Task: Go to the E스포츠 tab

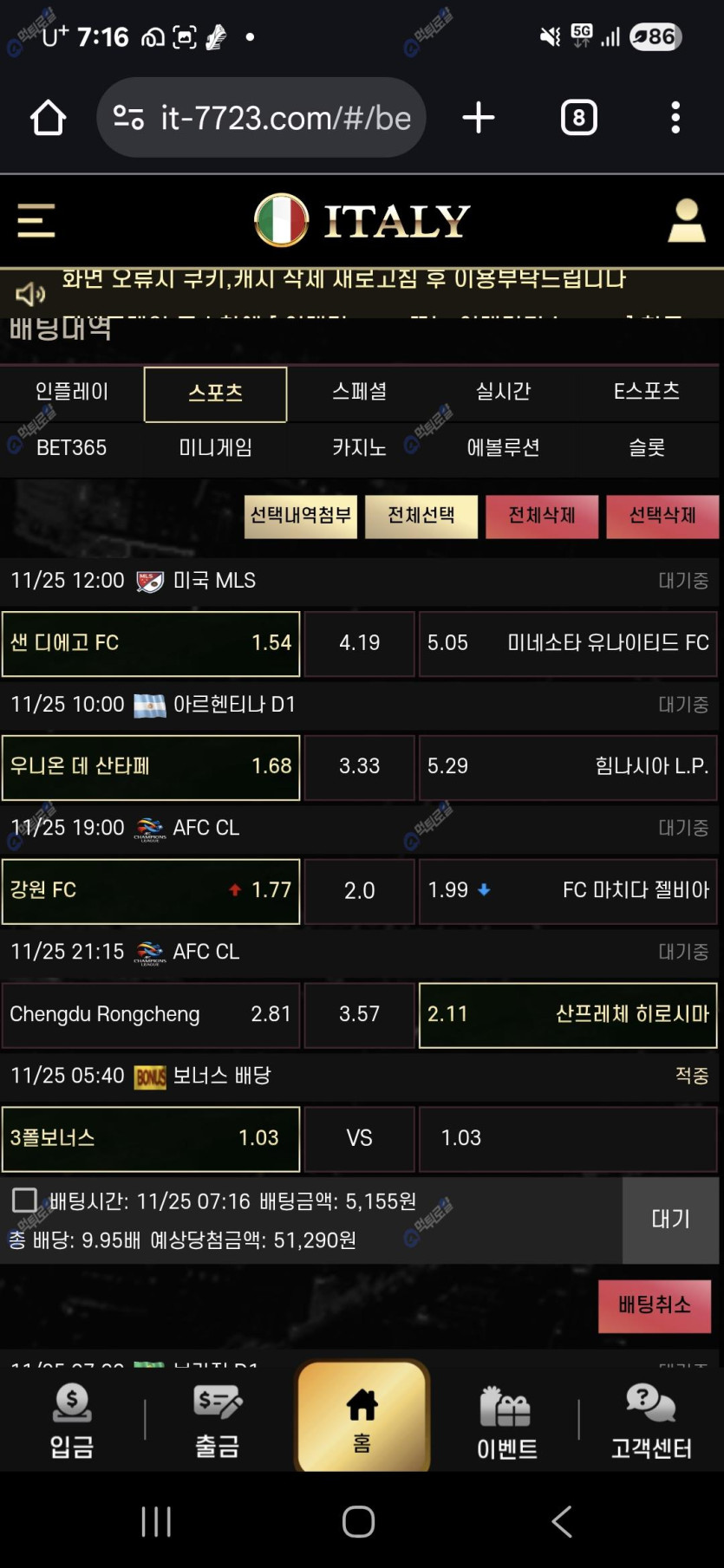Action: [x=646, y=392]
